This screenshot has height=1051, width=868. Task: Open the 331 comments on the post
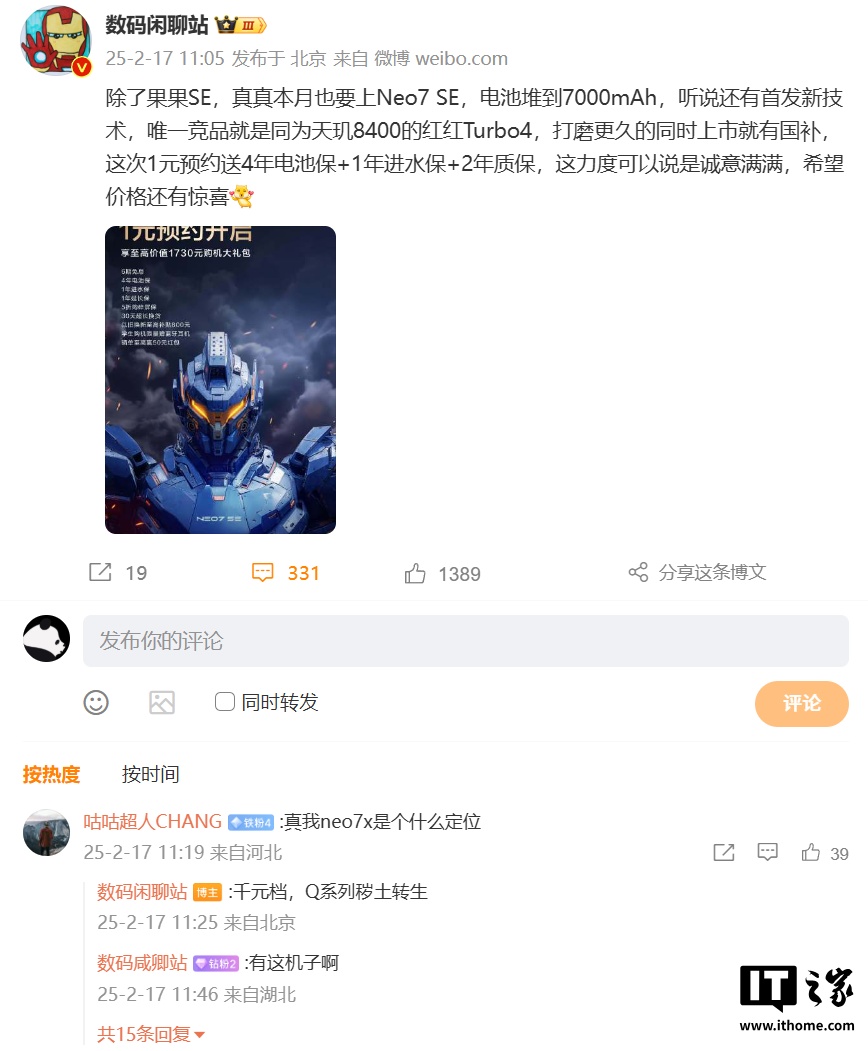click(286, 573)
